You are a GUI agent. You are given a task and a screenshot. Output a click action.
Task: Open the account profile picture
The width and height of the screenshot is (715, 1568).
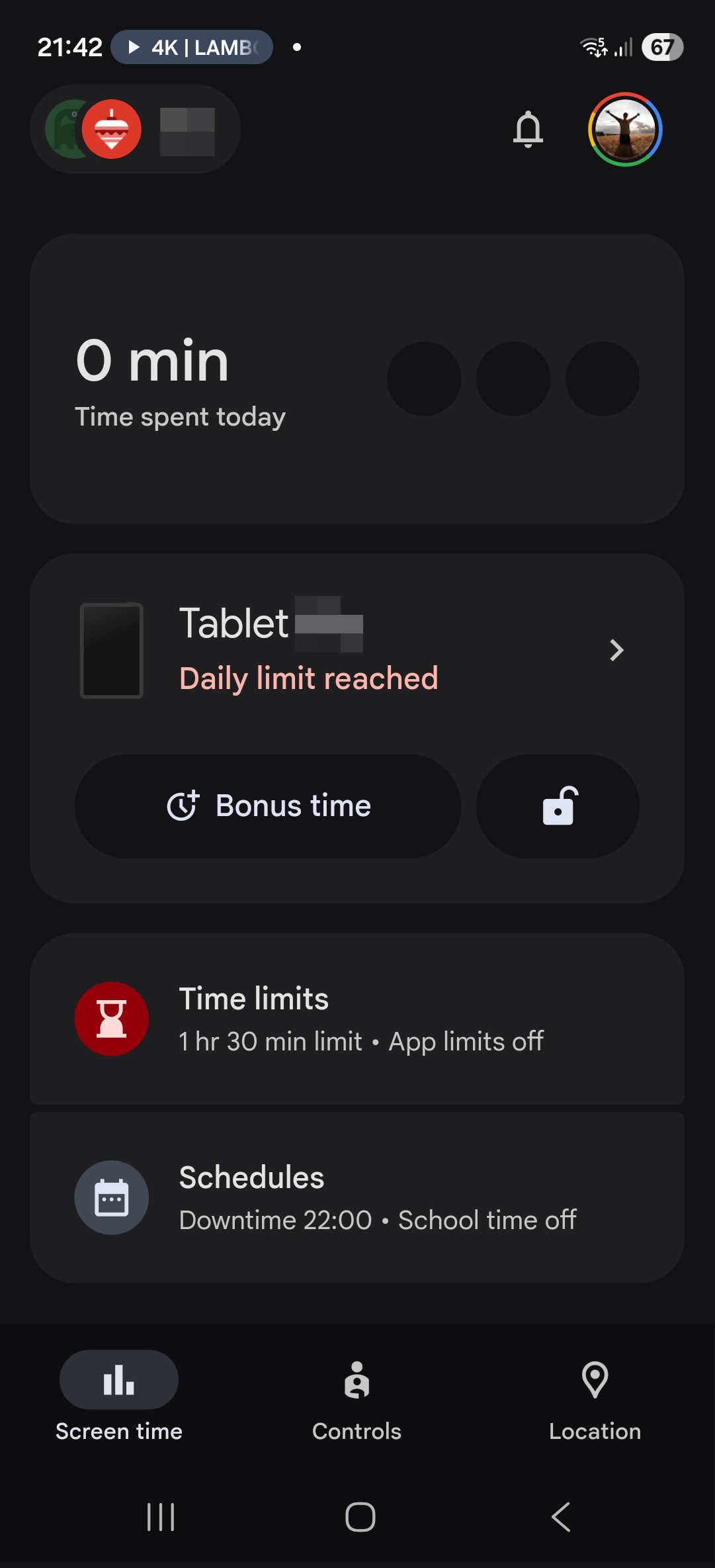click(x=625, y=129)
